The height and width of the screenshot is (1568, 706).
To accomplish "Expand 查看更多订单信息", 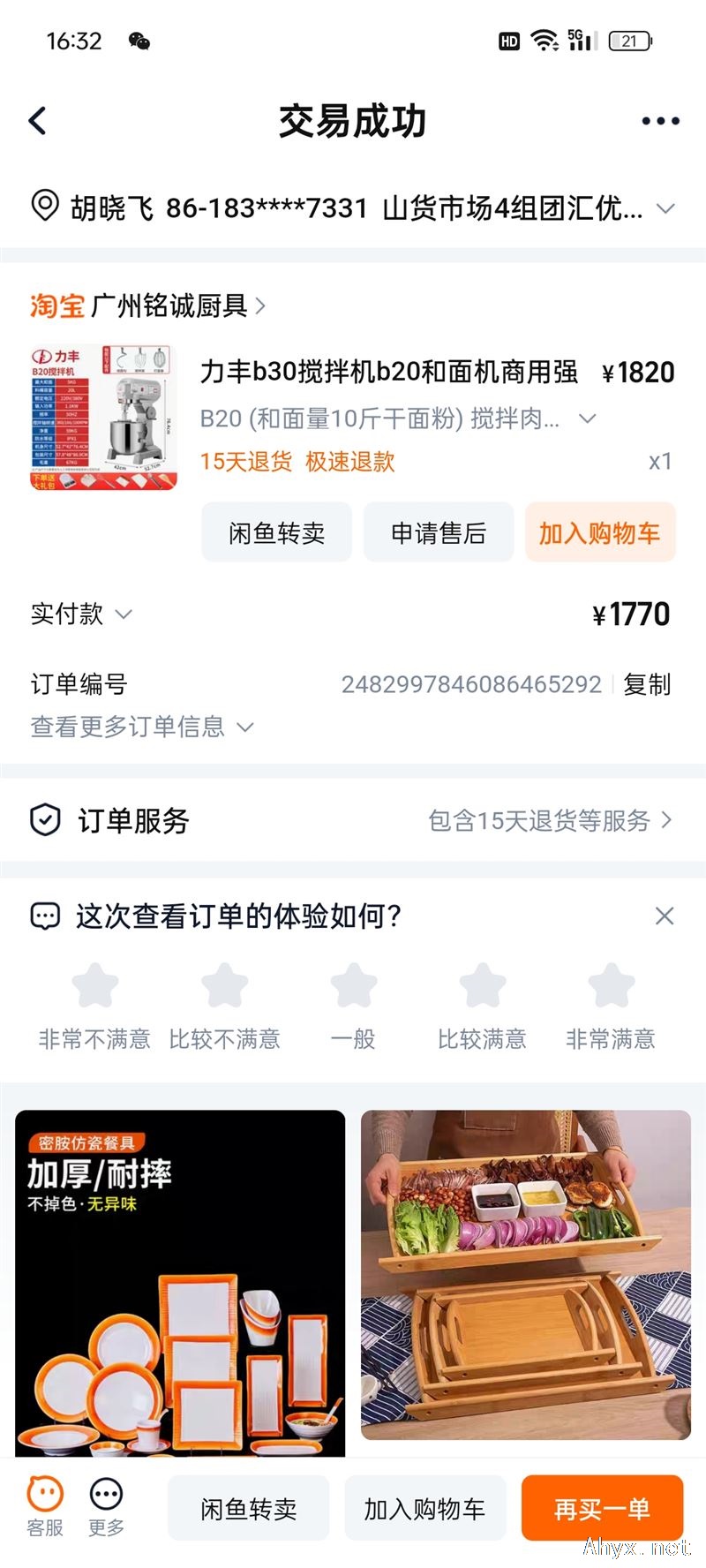I will coord(141,727).
